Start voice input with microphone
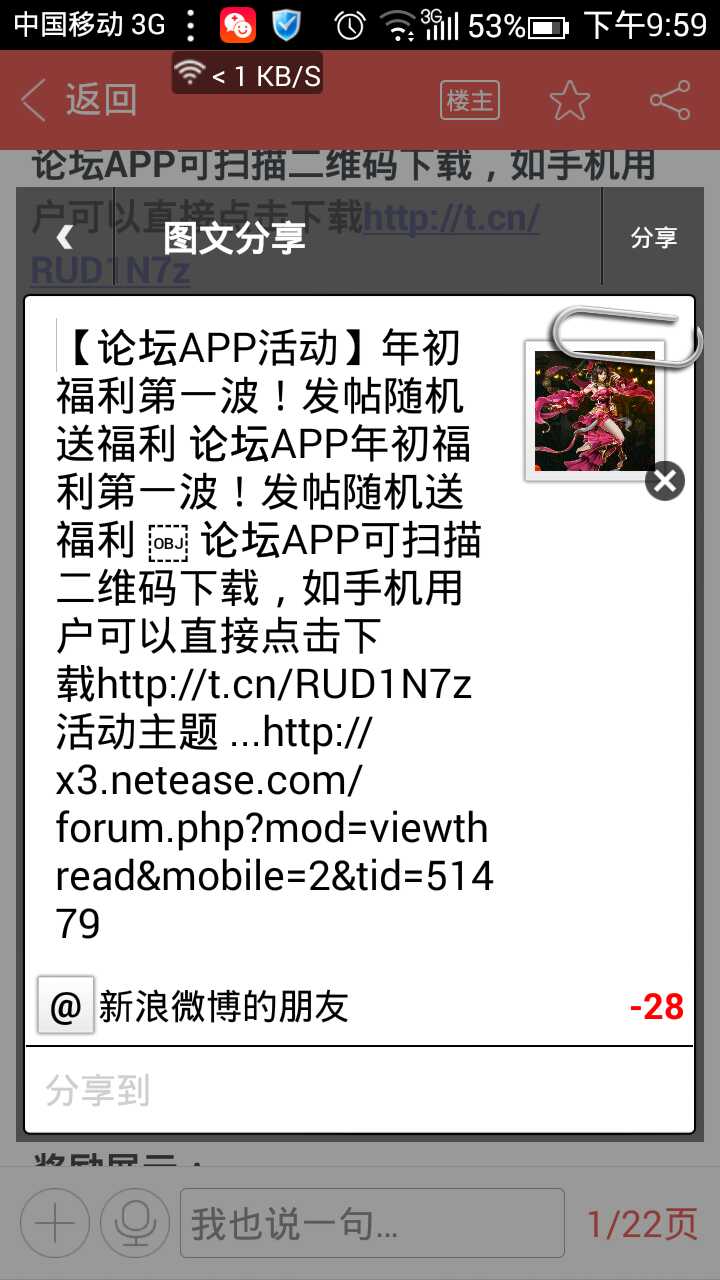The height and width of the screenshot is (1280, 720). (x=135, y=1223)
